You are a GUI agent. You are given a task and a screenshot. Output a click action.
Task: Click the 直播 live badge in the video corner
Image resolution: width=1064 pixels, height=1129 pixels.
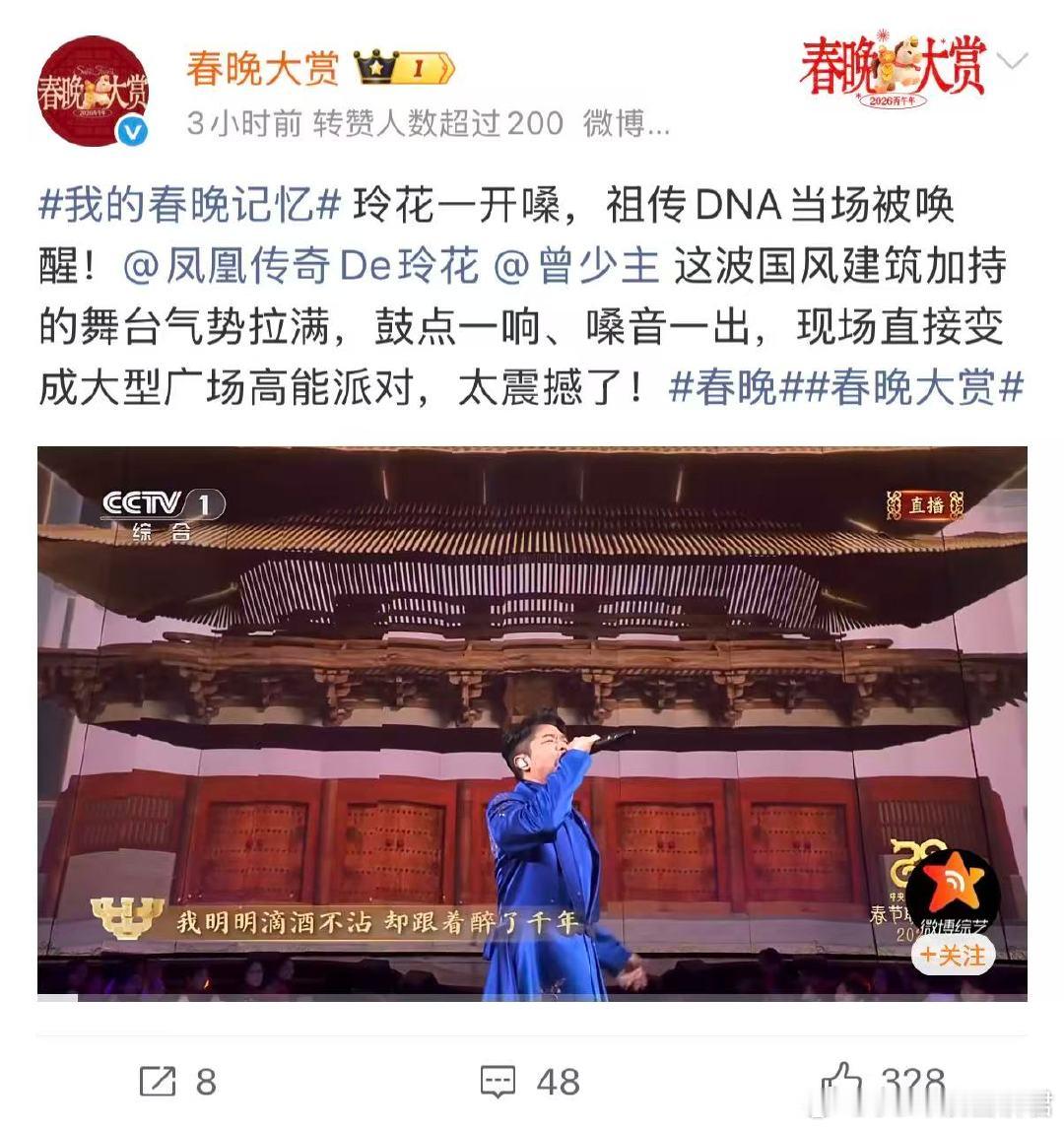point(927,502)
